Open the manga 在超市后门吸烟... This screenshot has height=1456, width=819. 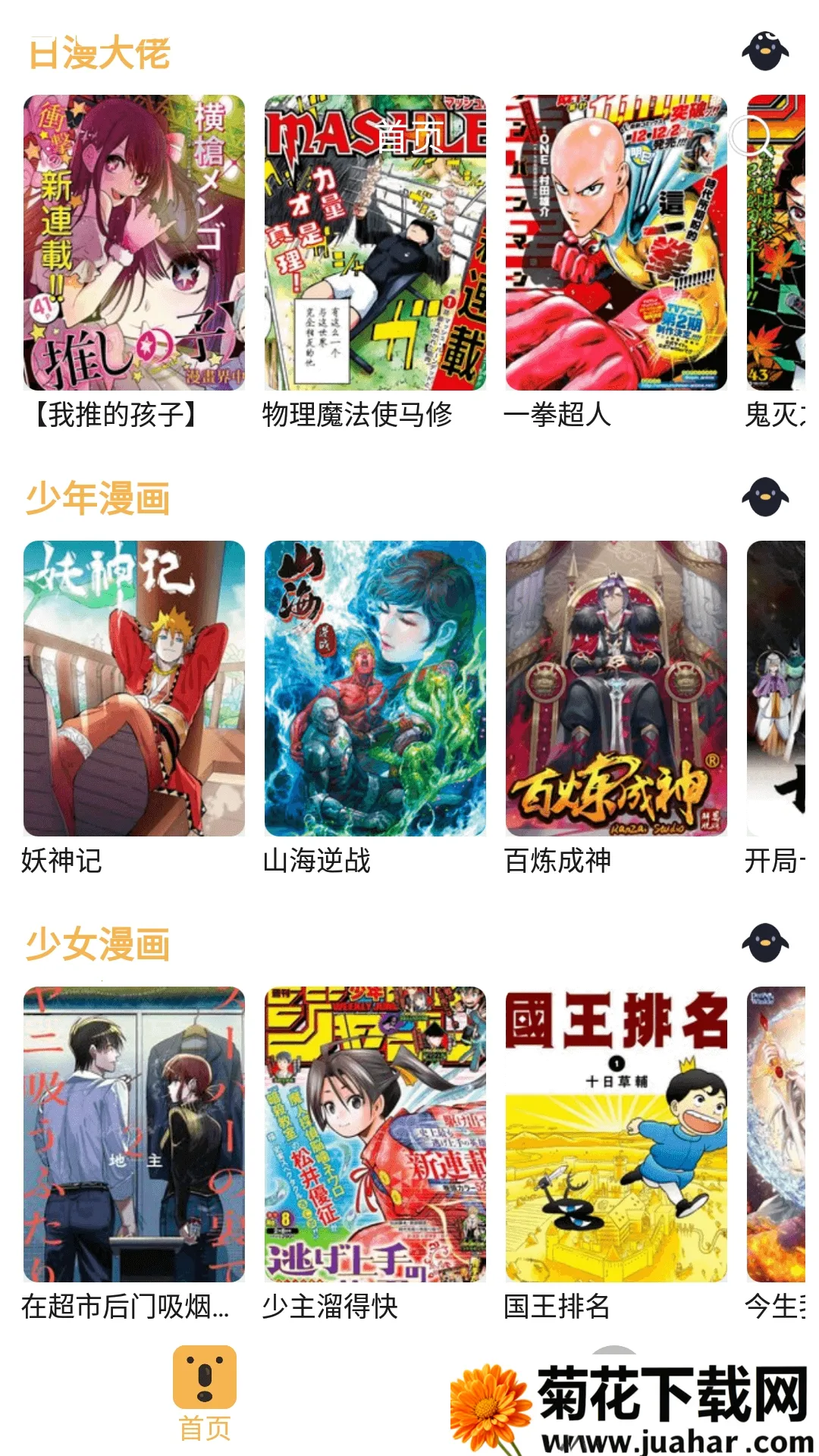click(x=134, y=1134)
